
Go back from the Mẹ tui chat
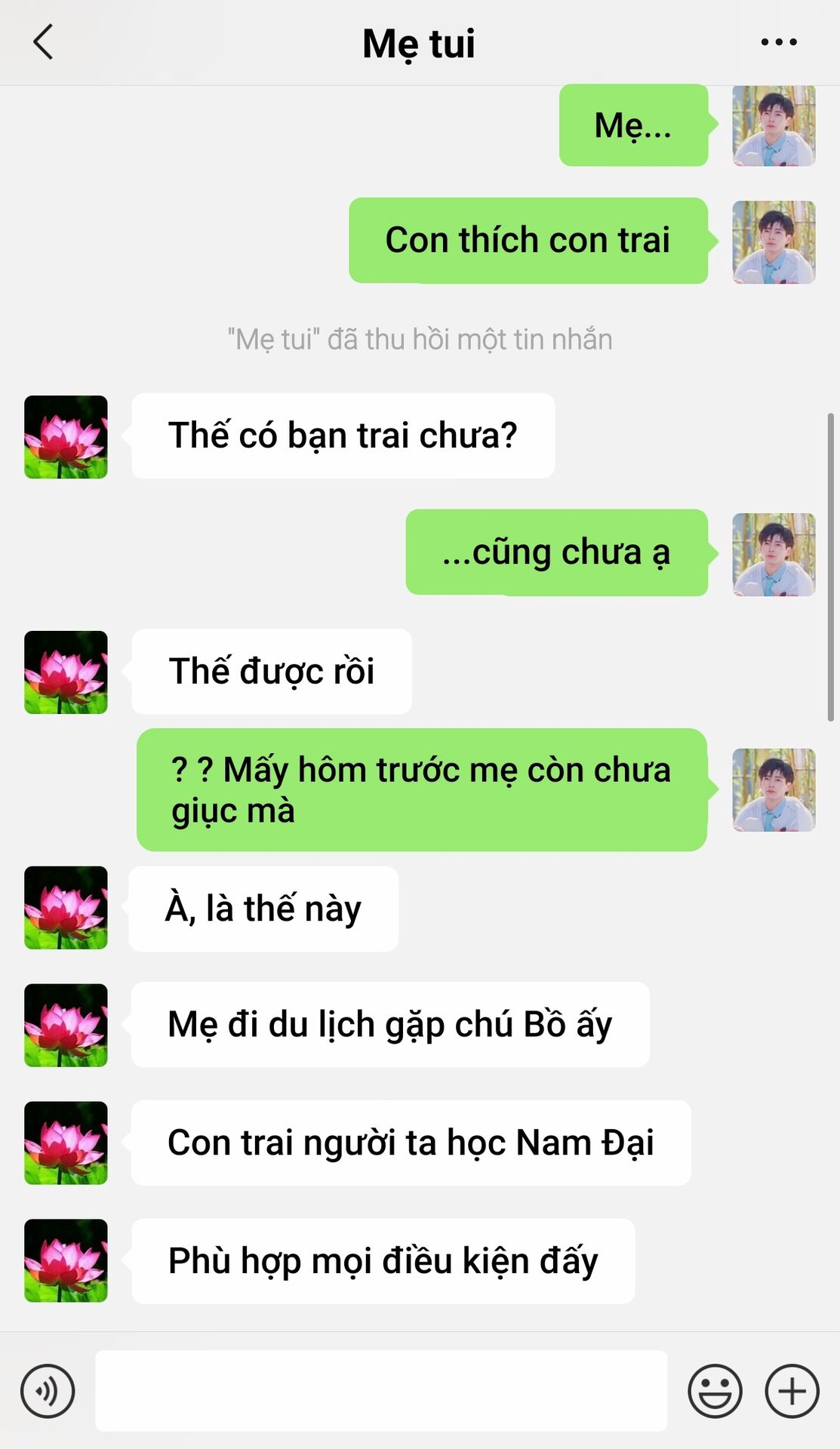pyautogui.click(x=44, y=42)
